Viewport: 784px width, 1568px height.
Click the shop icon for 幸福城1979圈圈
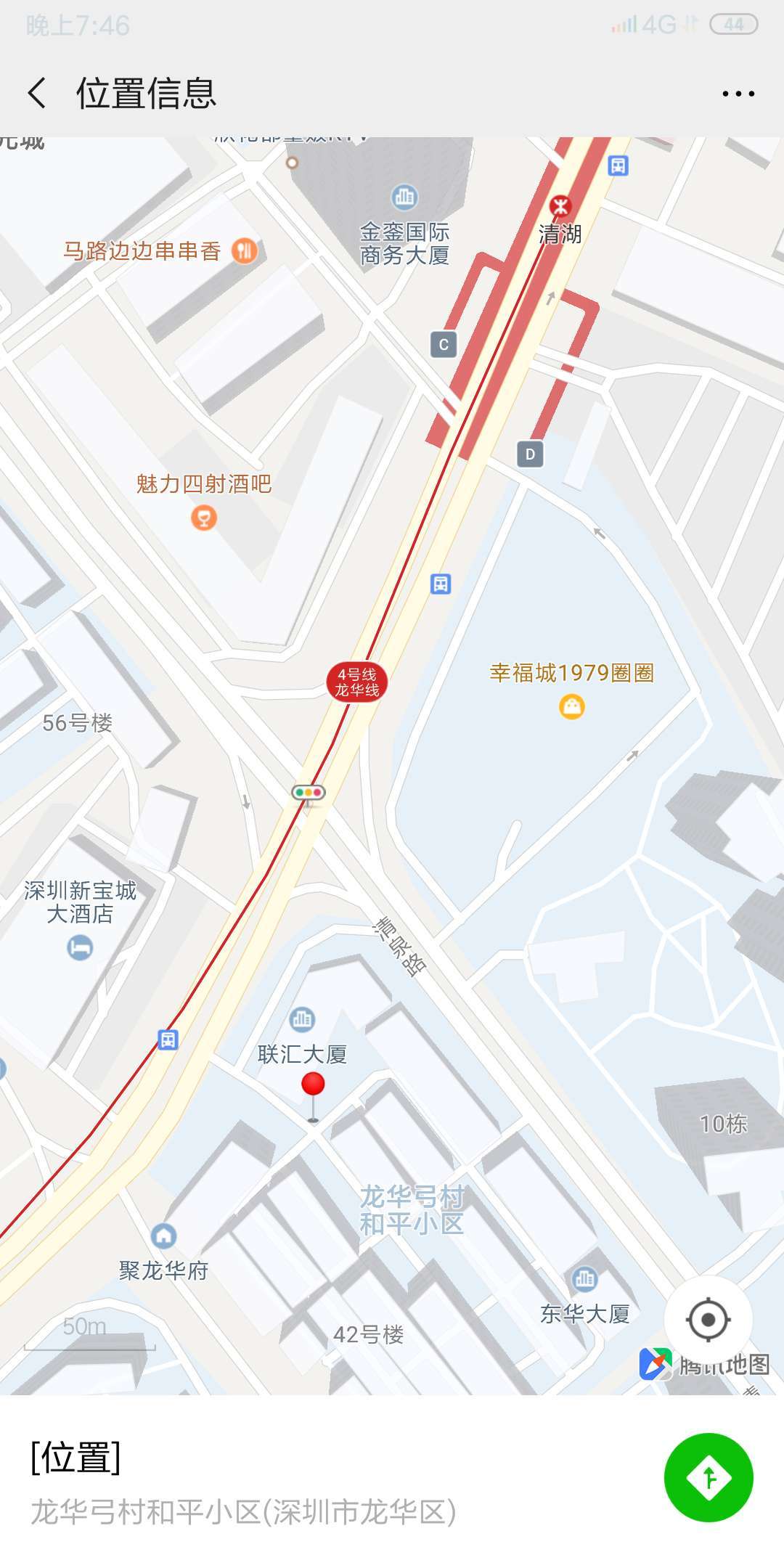coord(573,705)
